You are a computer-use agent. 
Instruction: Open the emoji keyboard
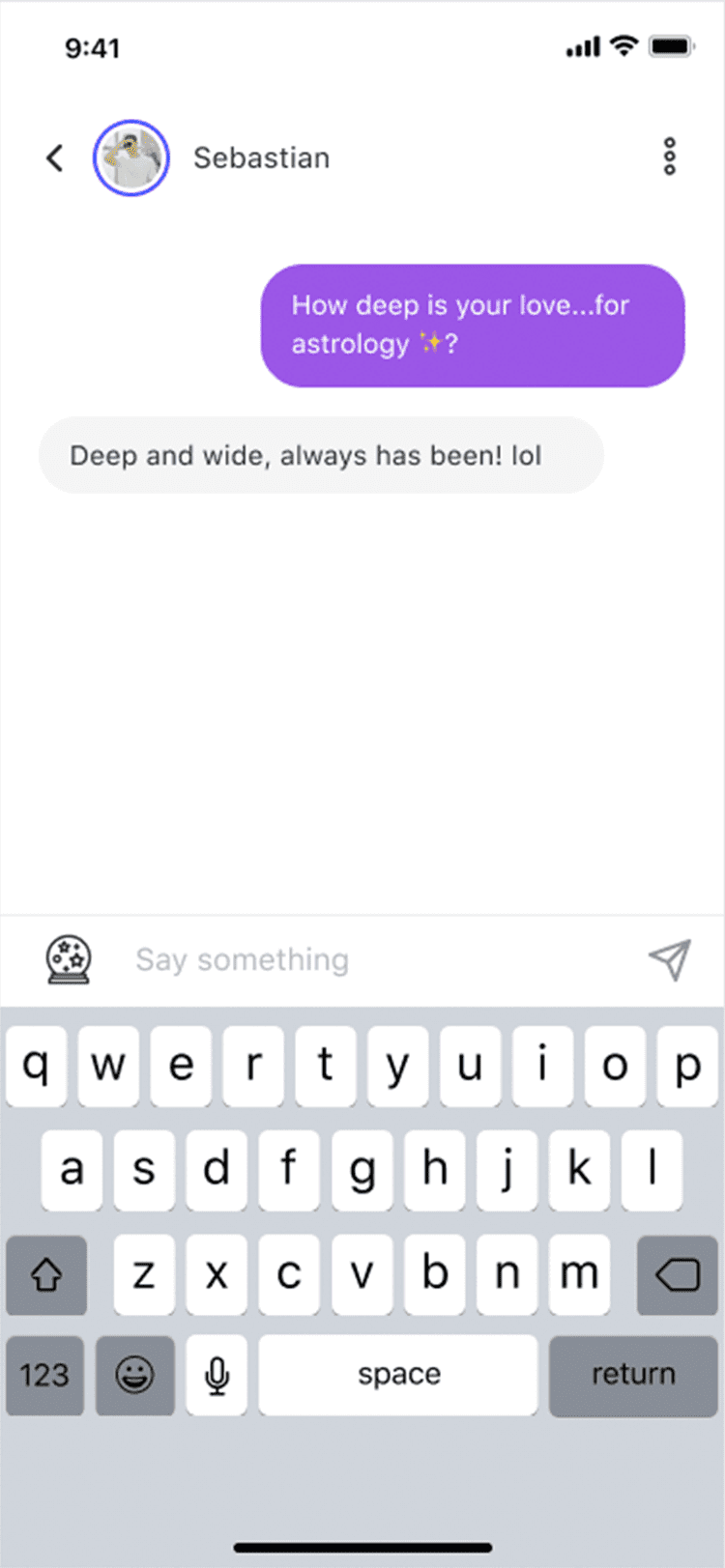[x=135, y=1375]
